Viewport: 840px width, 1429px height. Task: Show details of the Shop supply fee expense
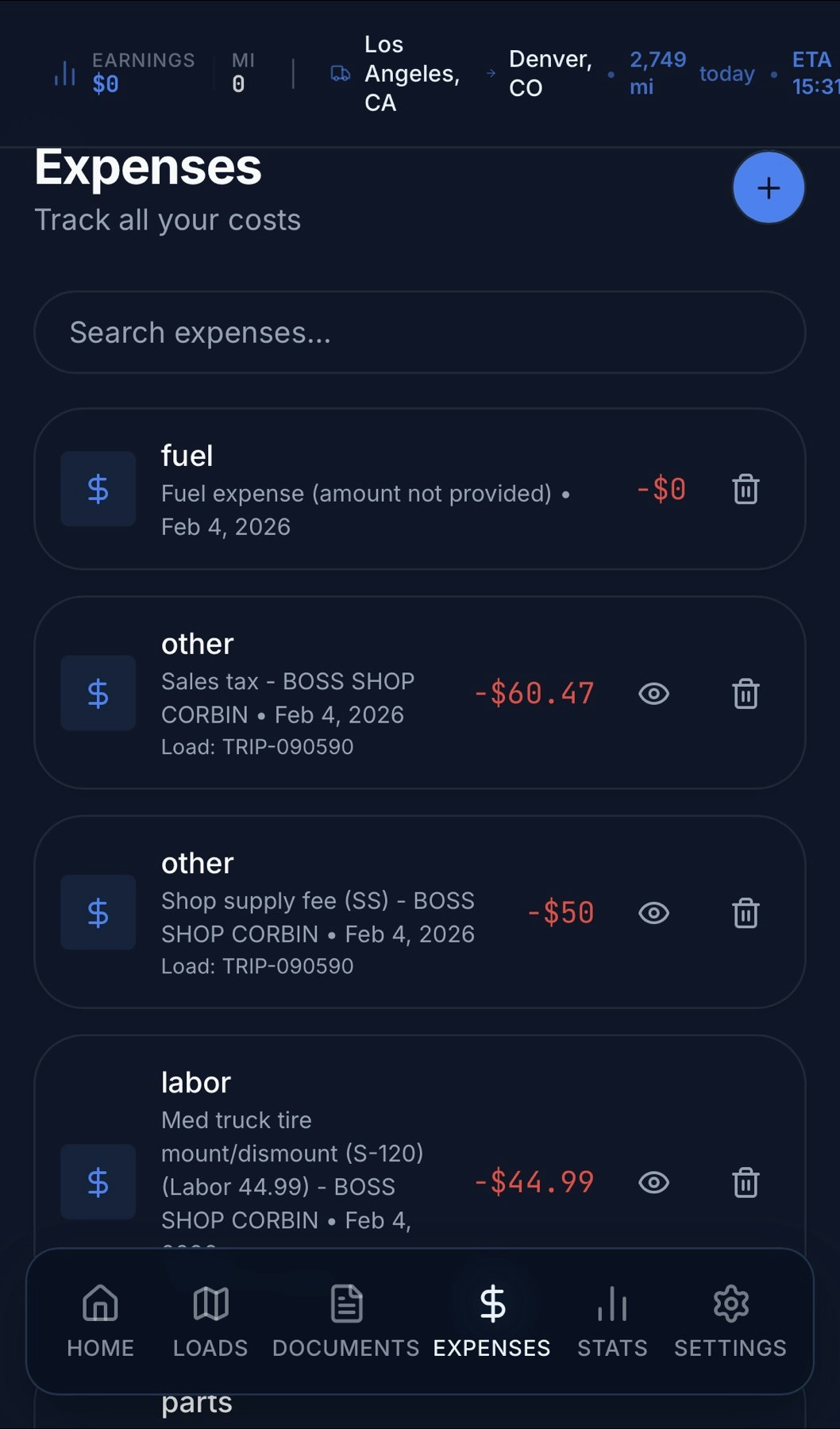653,913
